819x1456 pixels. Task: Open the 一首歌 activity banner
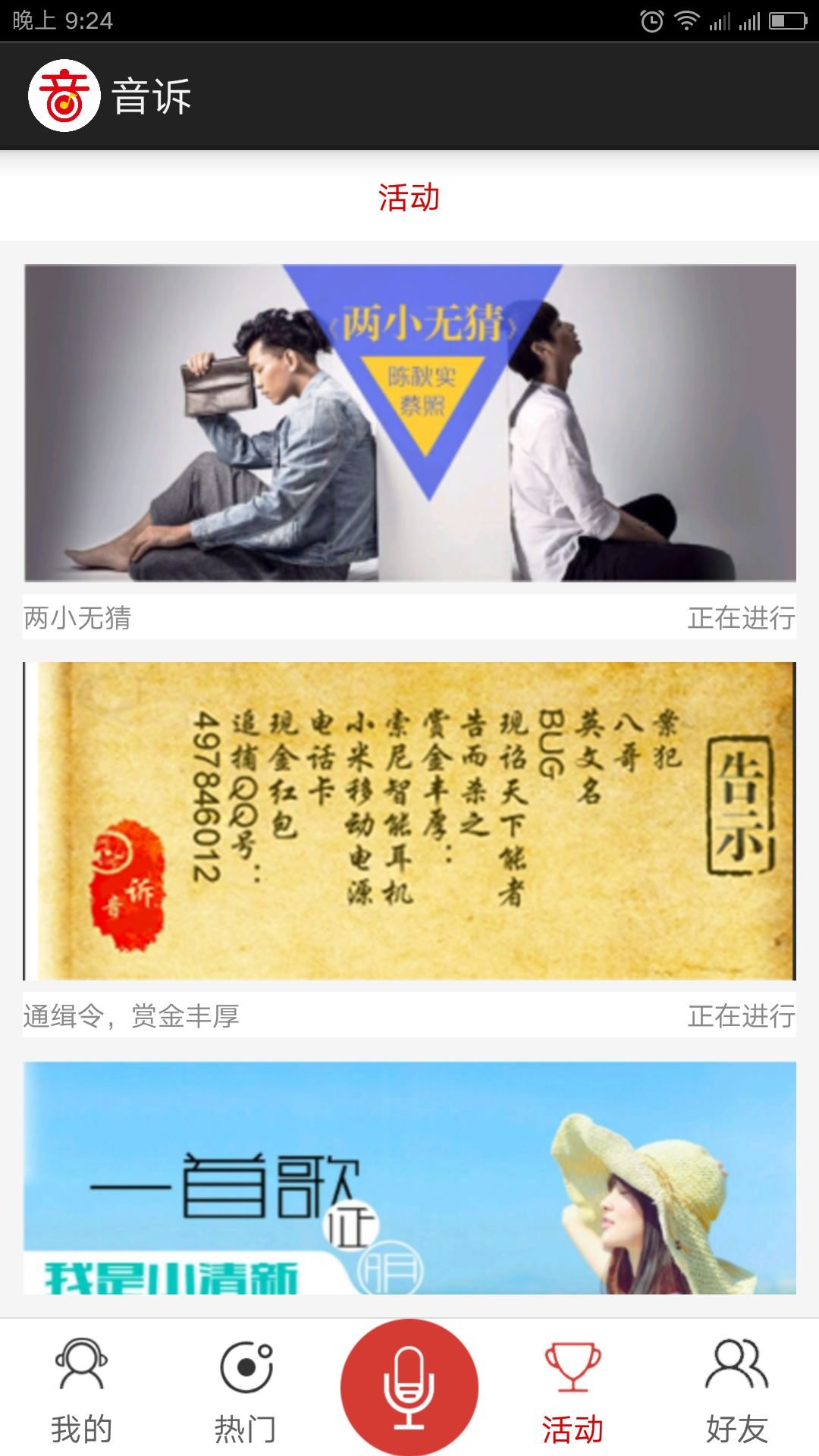click(x=409, y=1178)
